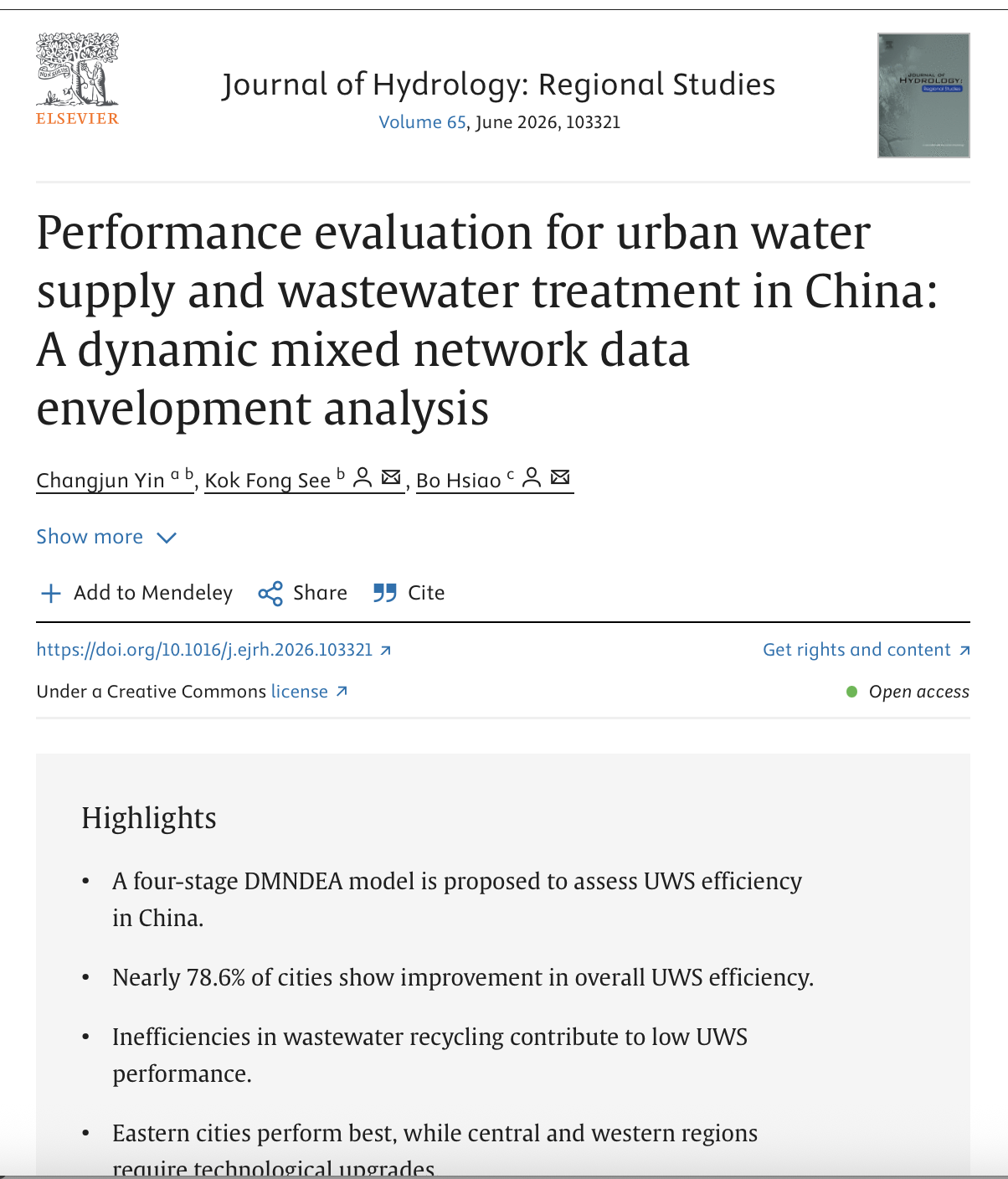Image resolution: width=1008 pixels, height=1179 pixels.
Task: Open author Bo Hsiao's details
Action: 459,480
